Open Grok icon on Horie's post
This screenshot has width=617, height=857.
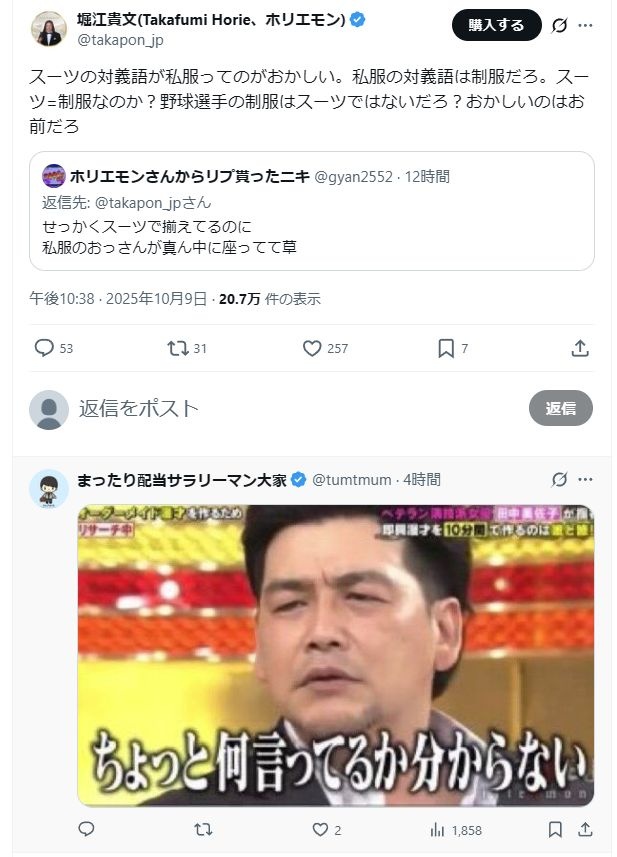560,26
